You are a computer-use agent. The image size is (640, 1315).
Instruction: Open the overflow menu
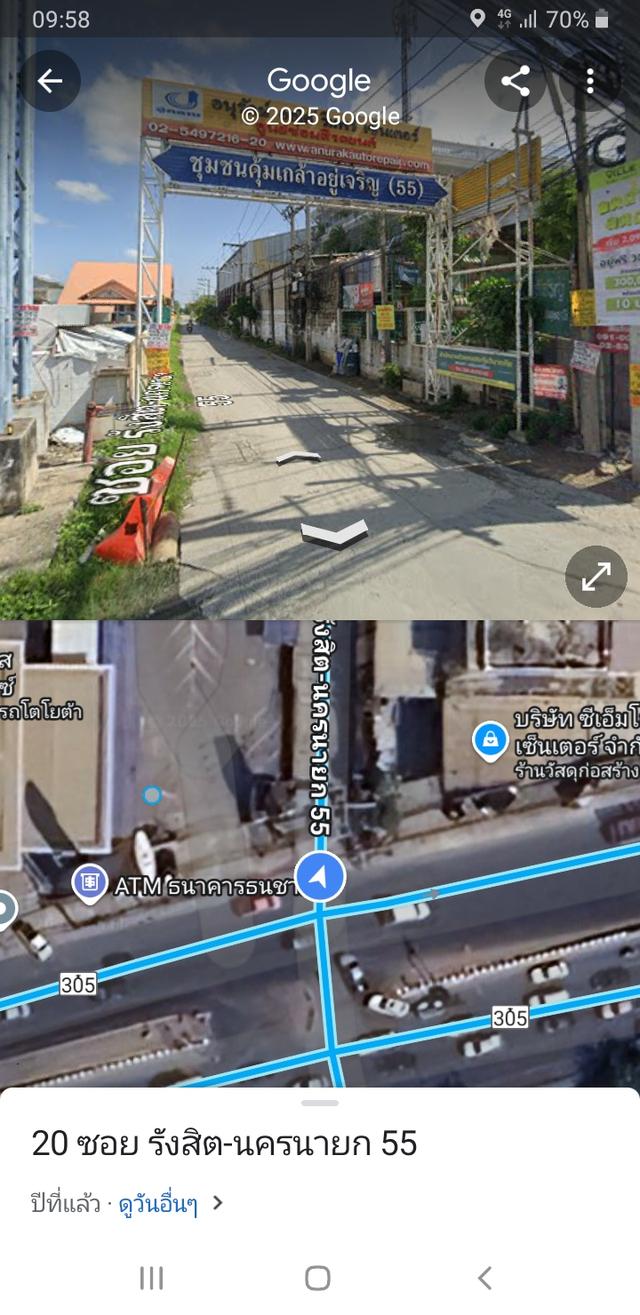coord(590,81)
